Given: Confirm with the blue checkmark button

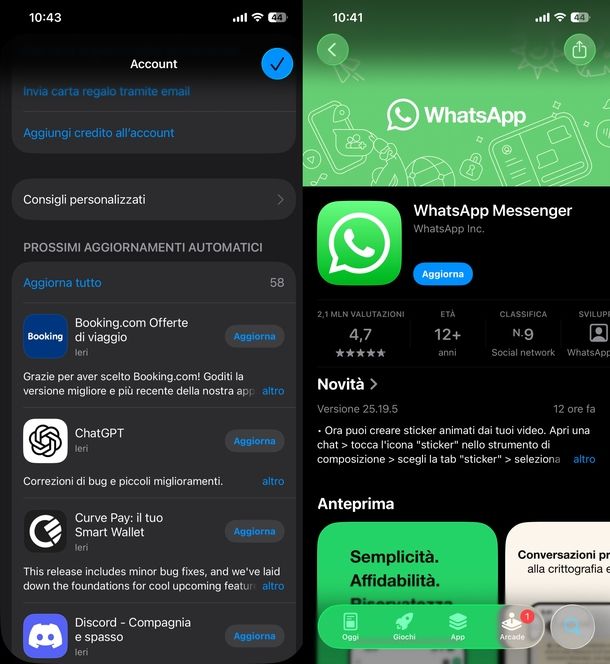Looking at the screenshot, I should pyautogui.click(x=277, y=64).
